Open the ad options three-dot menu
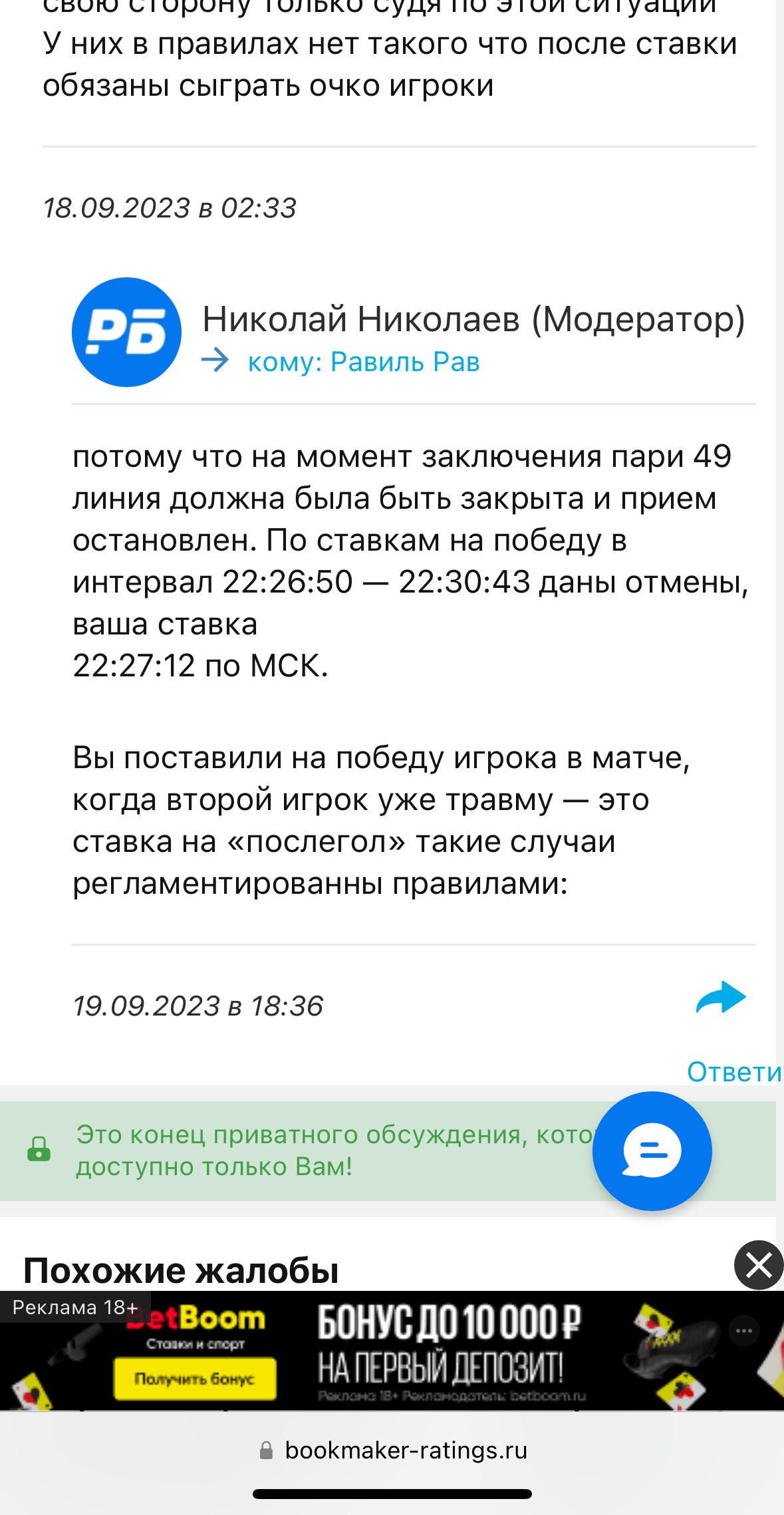 [744, 1331]
